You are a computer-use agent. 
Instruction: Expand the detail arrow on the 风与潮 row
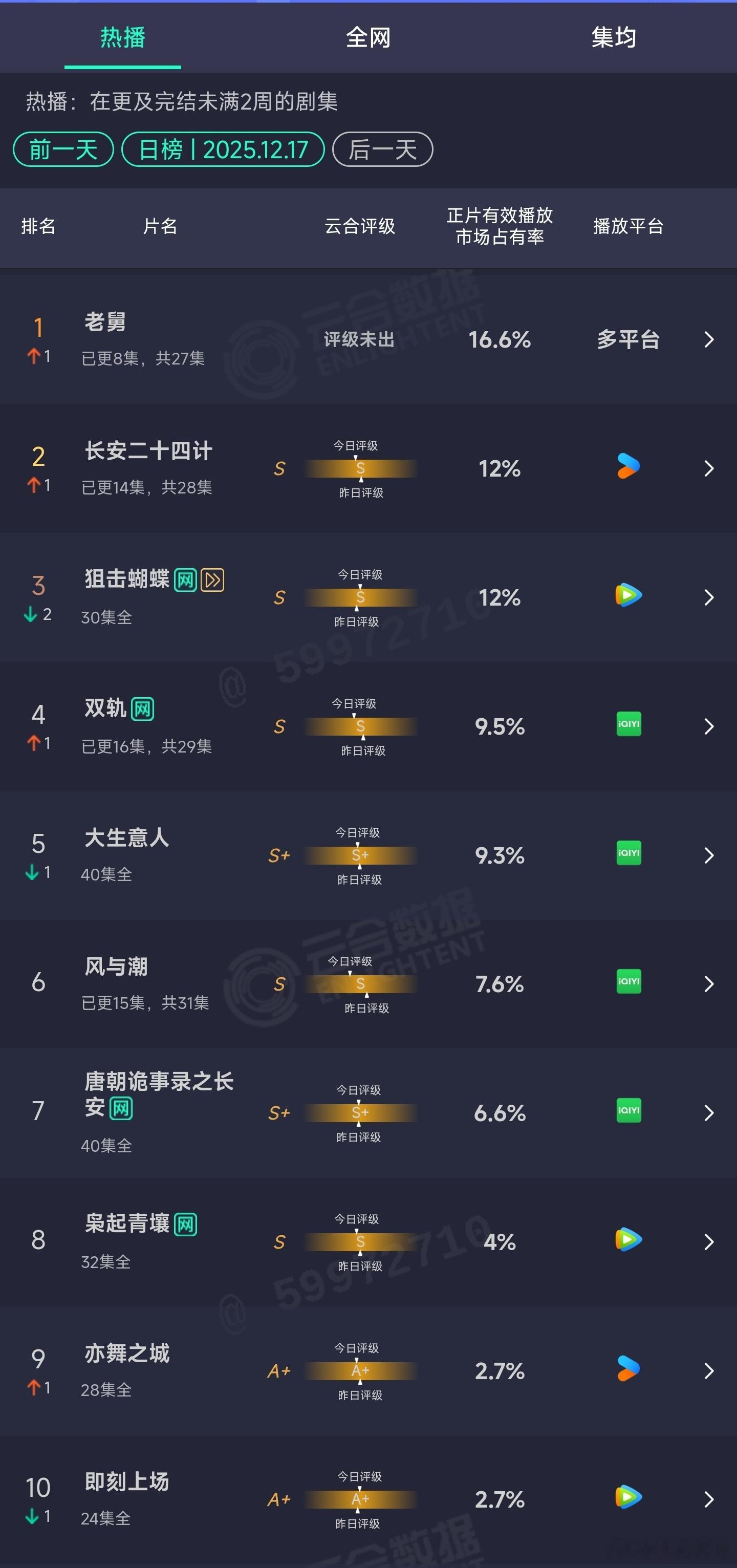(708, 984)
